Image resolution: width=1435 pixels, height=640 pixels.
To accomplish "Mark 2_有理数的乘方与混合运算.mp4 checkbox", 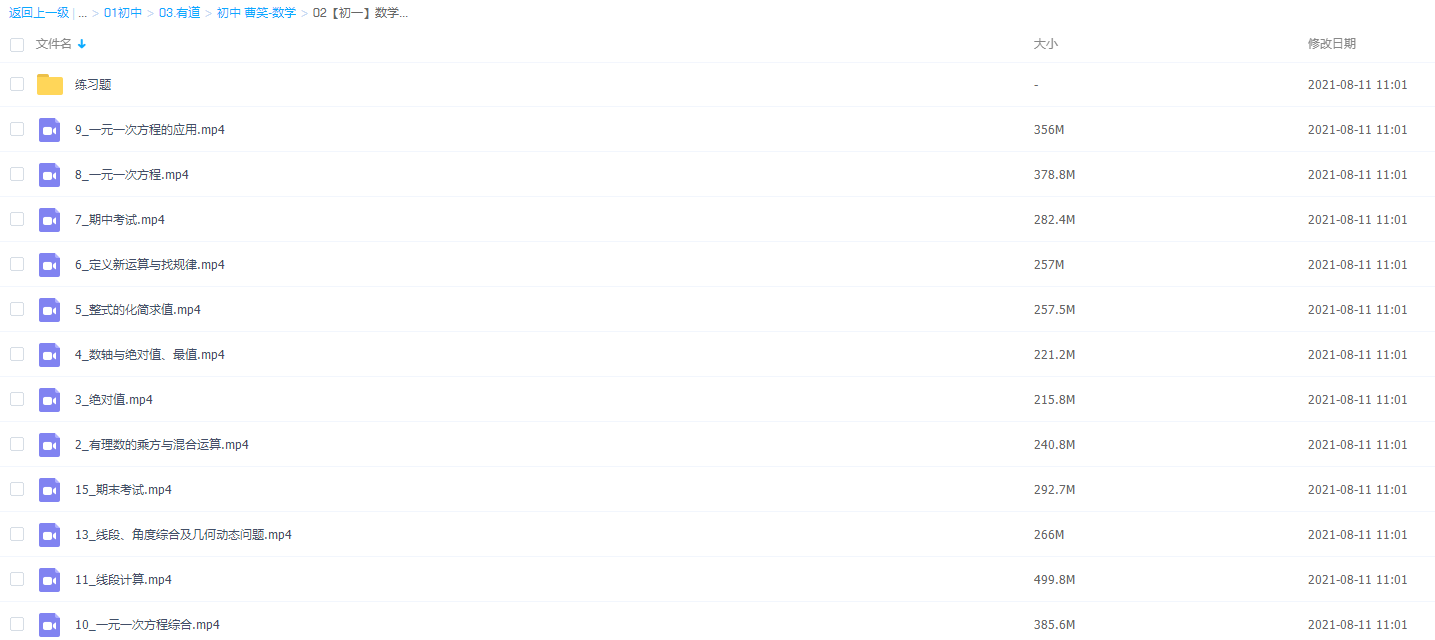I will click(x=17, y=444).
